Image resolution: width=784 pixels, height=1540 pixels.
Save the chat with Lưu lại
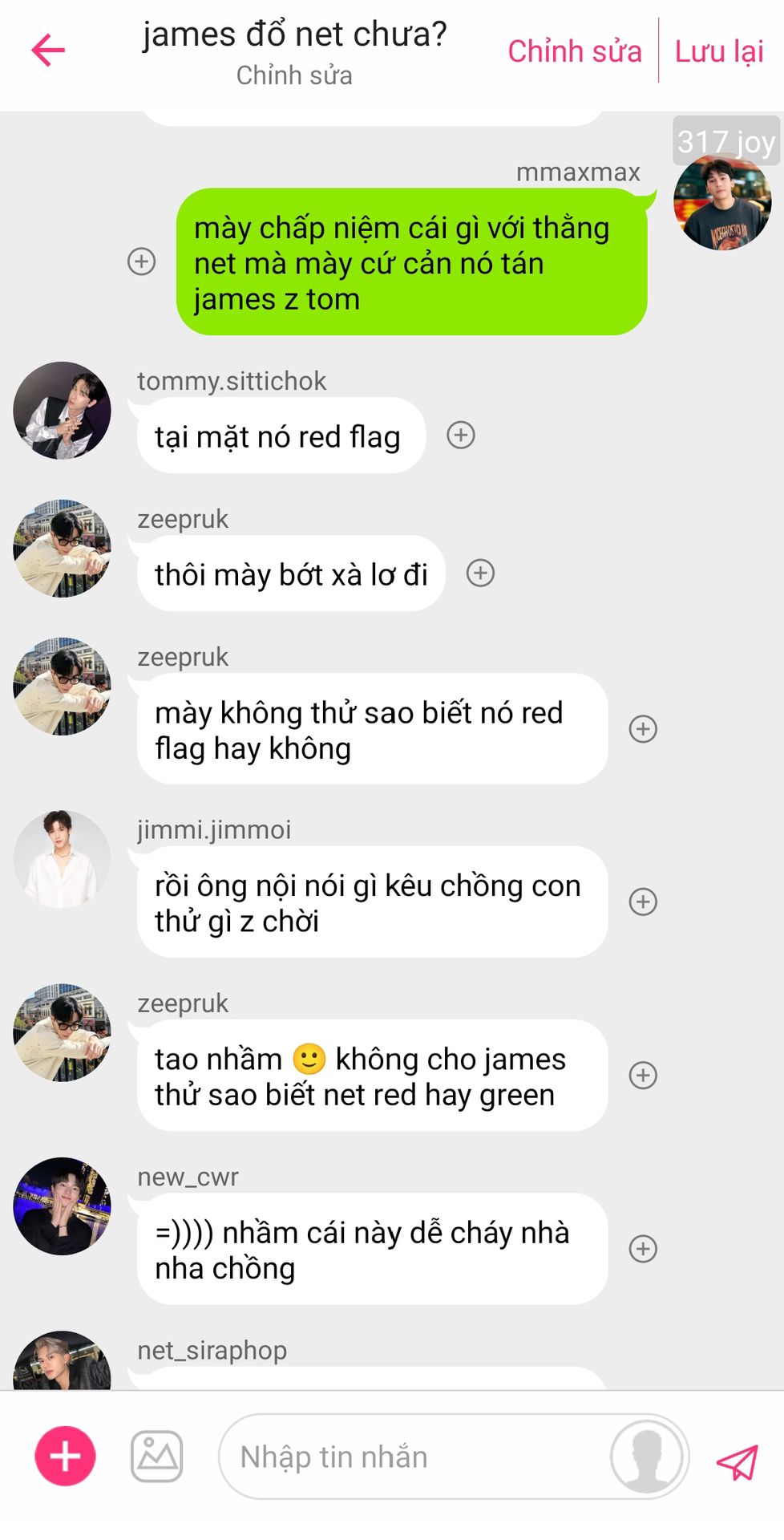[719, 51]
